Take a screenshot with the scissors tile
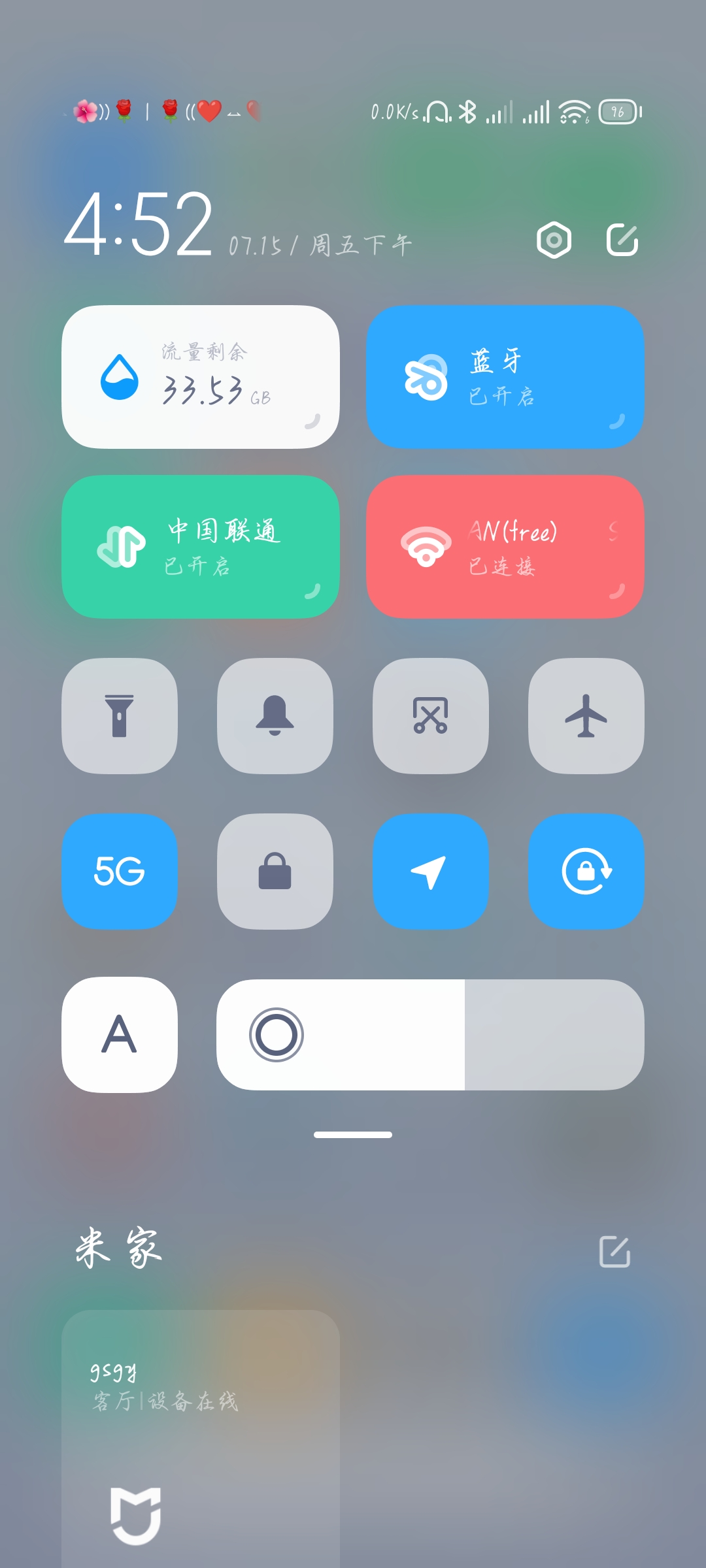 coord(431,716)
